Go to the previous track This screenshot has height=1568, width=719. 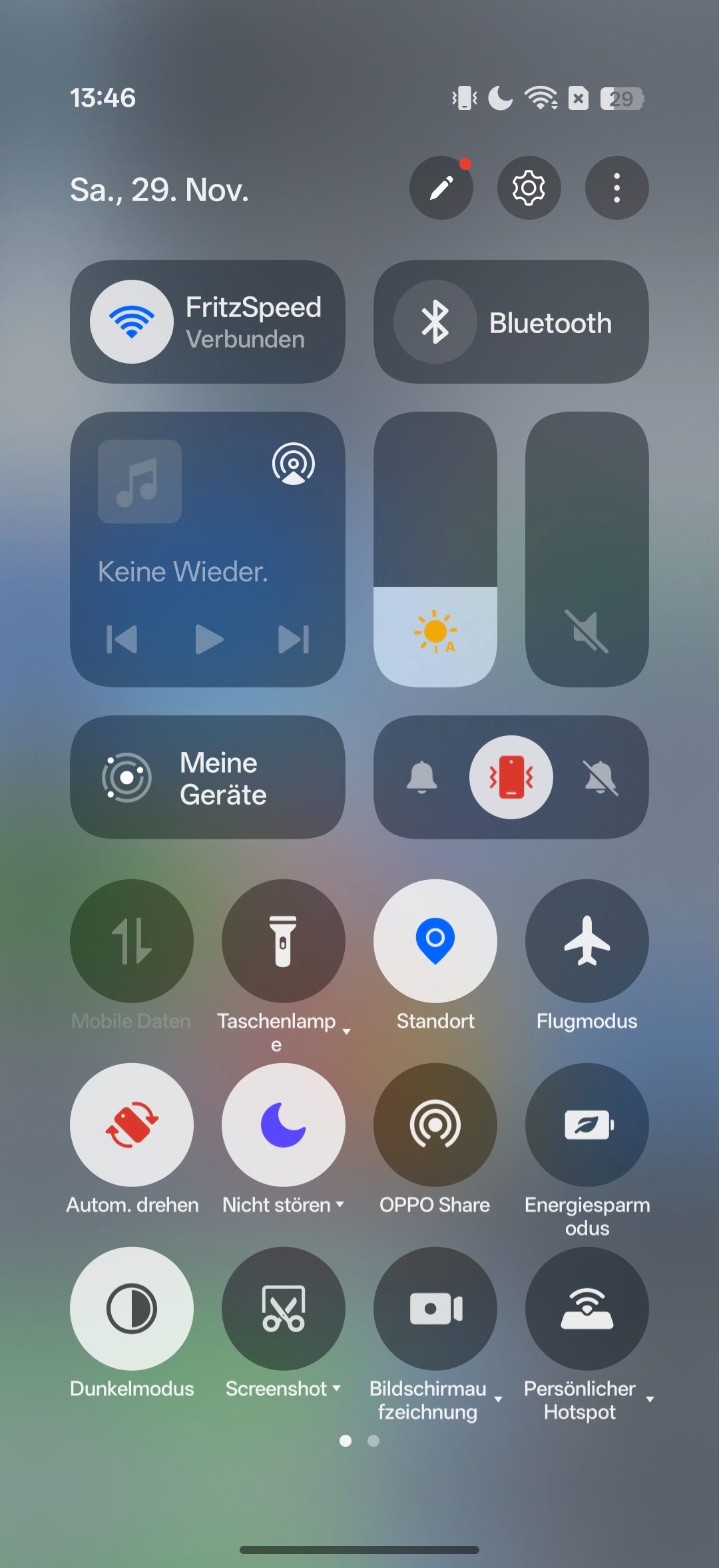122,639
